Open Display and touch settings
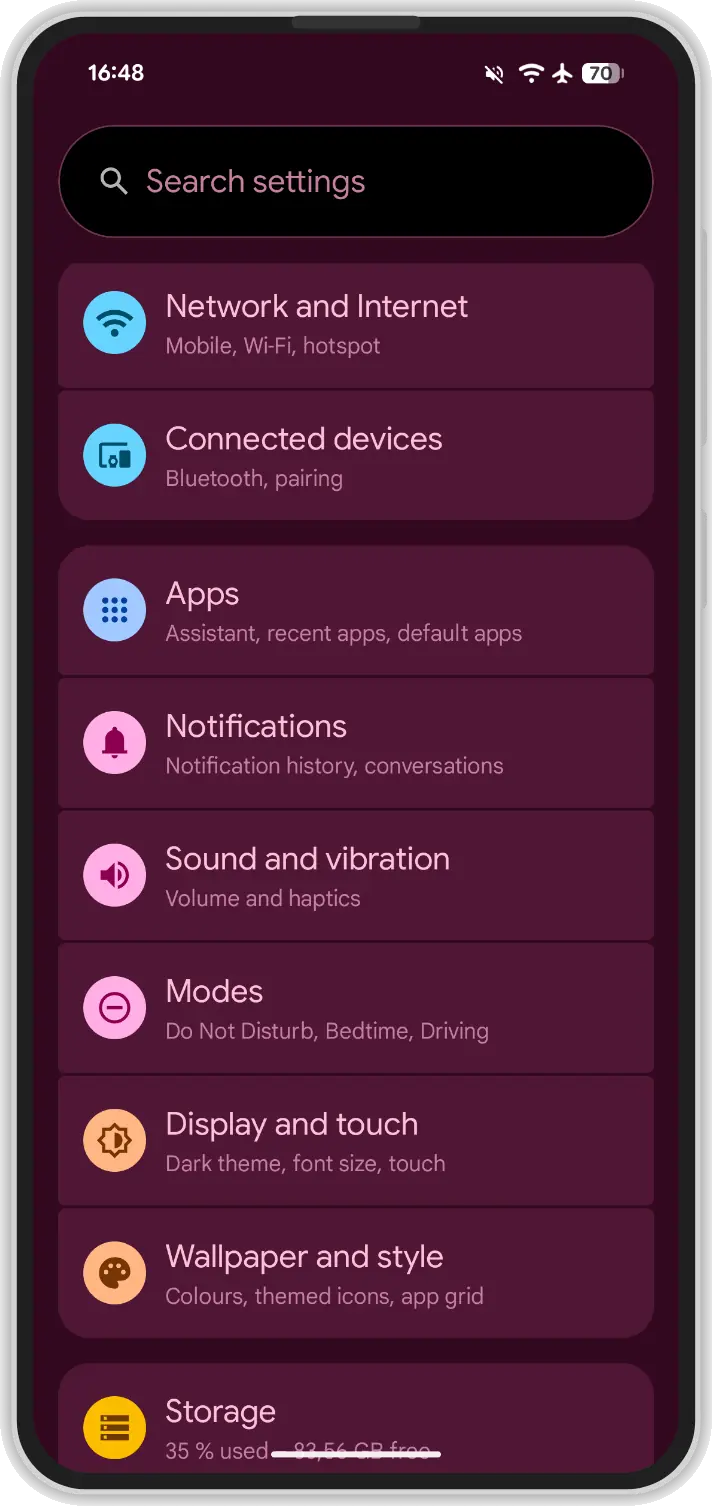 (x=355, y=1141)
